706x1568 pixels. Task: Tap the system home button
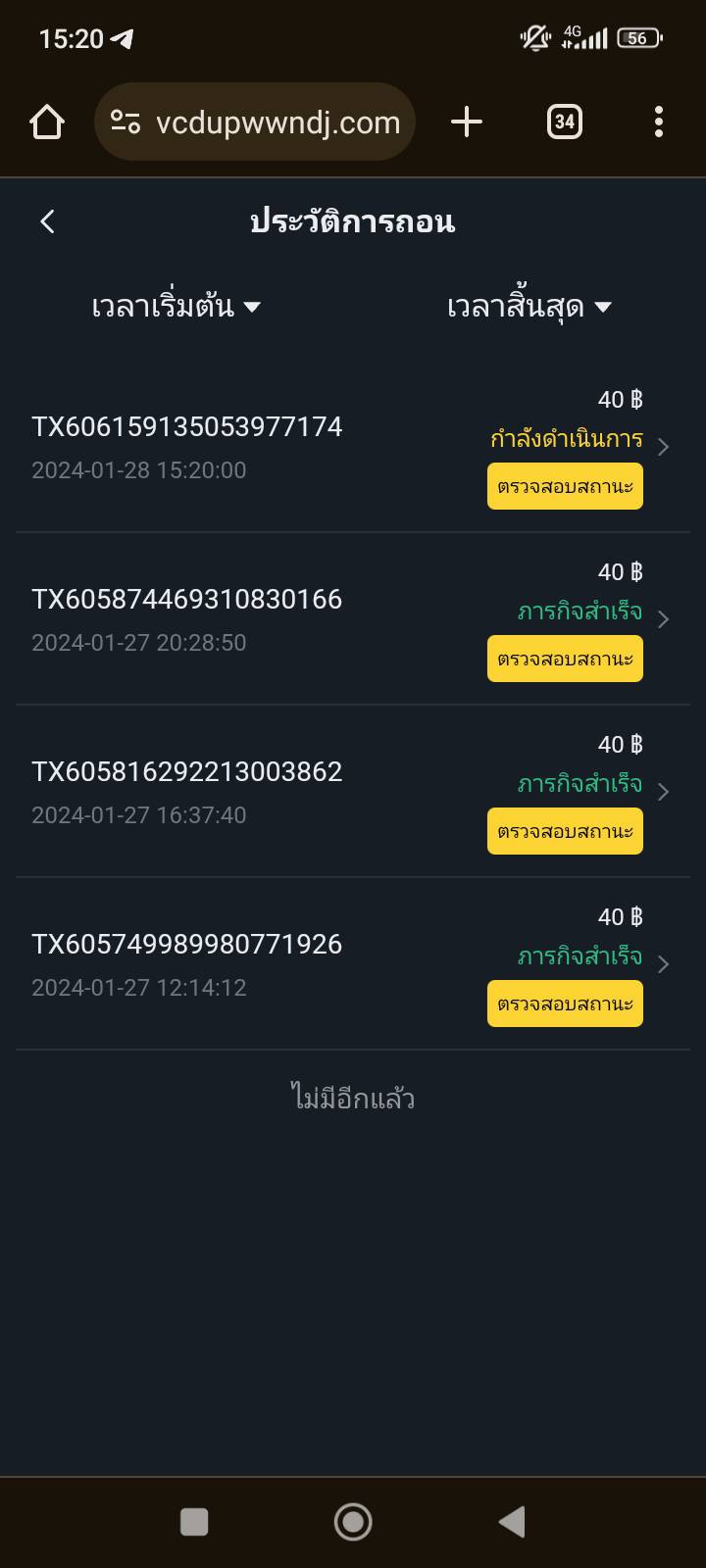click(353, 1522)
